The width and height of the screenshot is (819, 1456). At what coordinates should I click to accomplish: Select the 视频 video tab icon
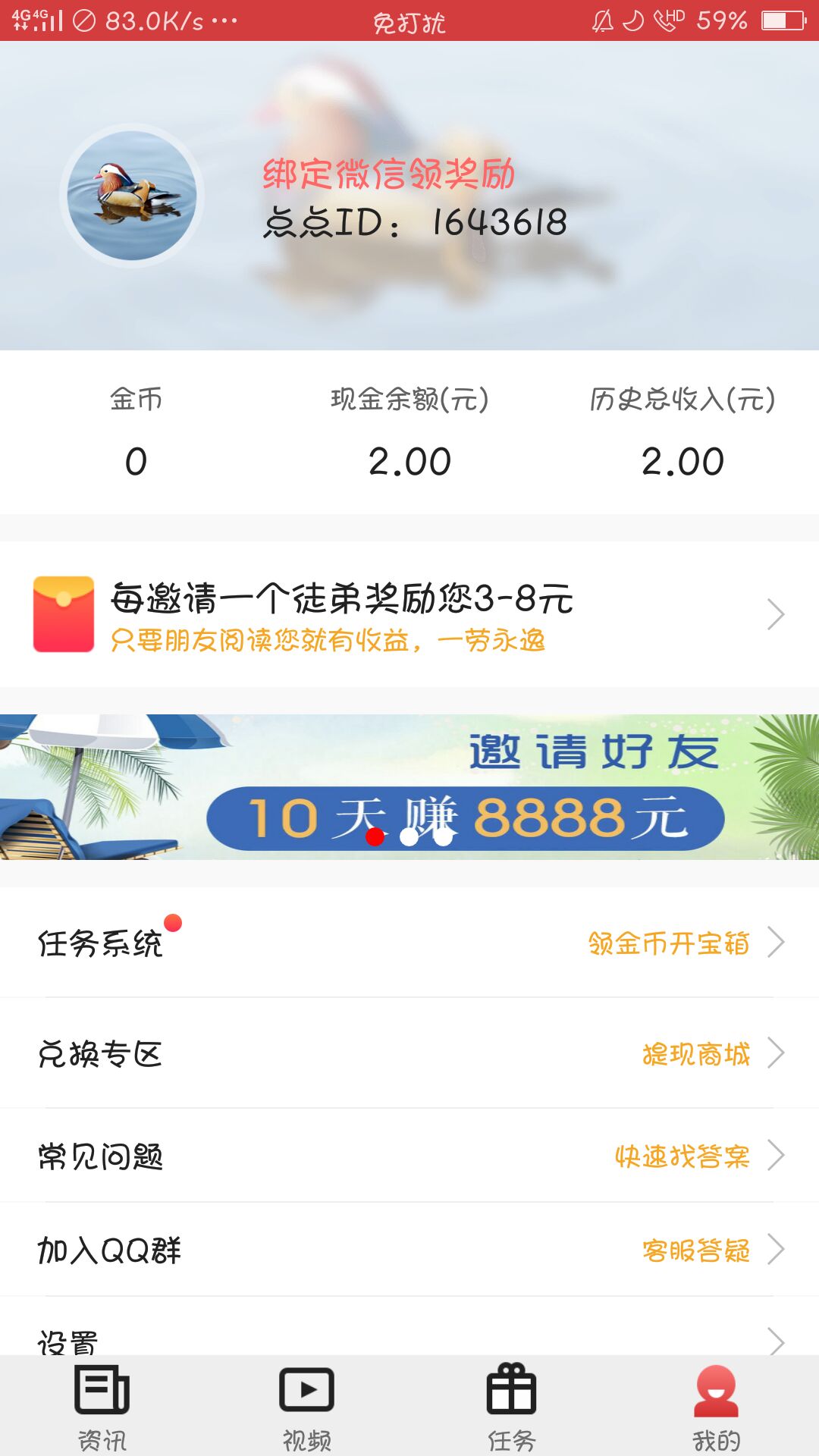[307, 1392]
